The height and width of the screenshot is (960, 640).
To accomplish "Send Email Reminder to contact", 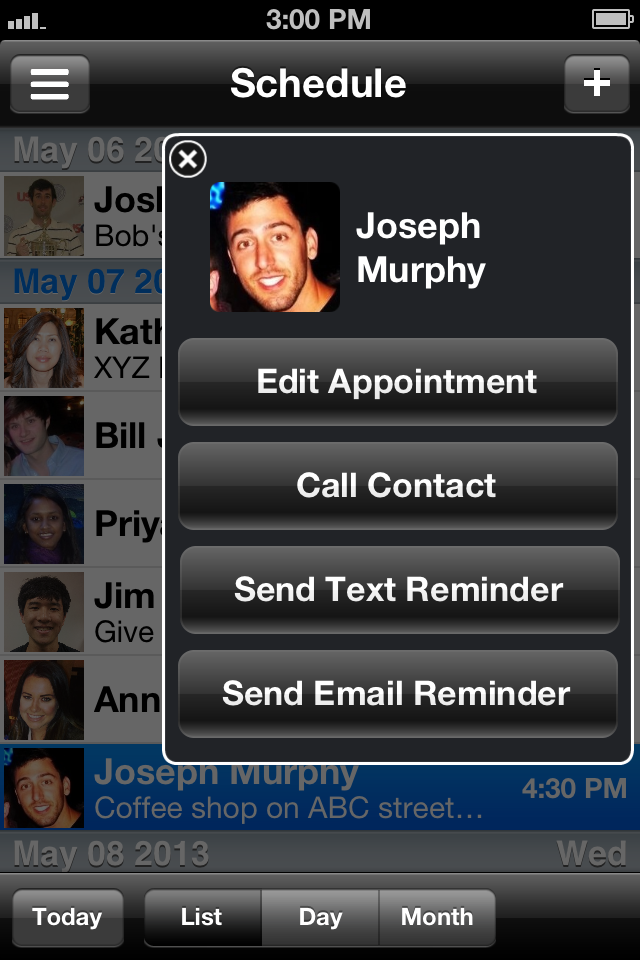I will pos(397,694).
